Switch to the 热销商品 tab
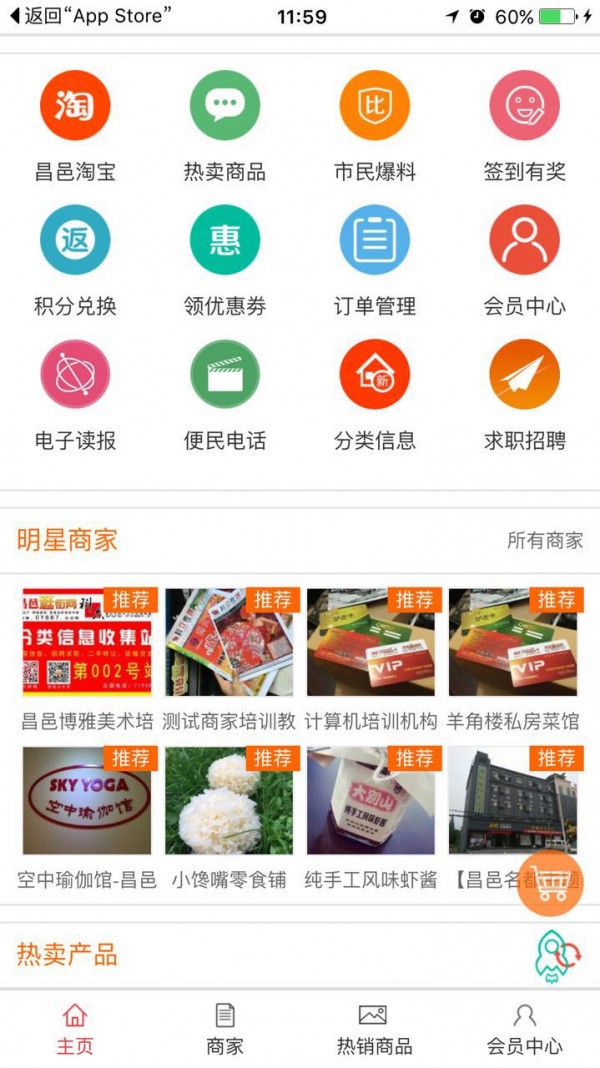This screenshot has height=1068, width=600. 374,1029
